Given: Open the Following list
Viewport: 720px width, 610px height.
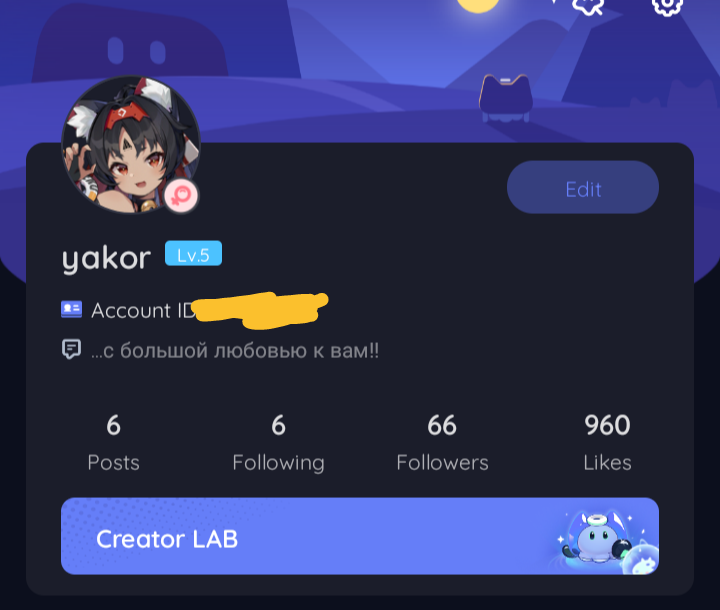Looking at the screenshot, I should (278, 443).
